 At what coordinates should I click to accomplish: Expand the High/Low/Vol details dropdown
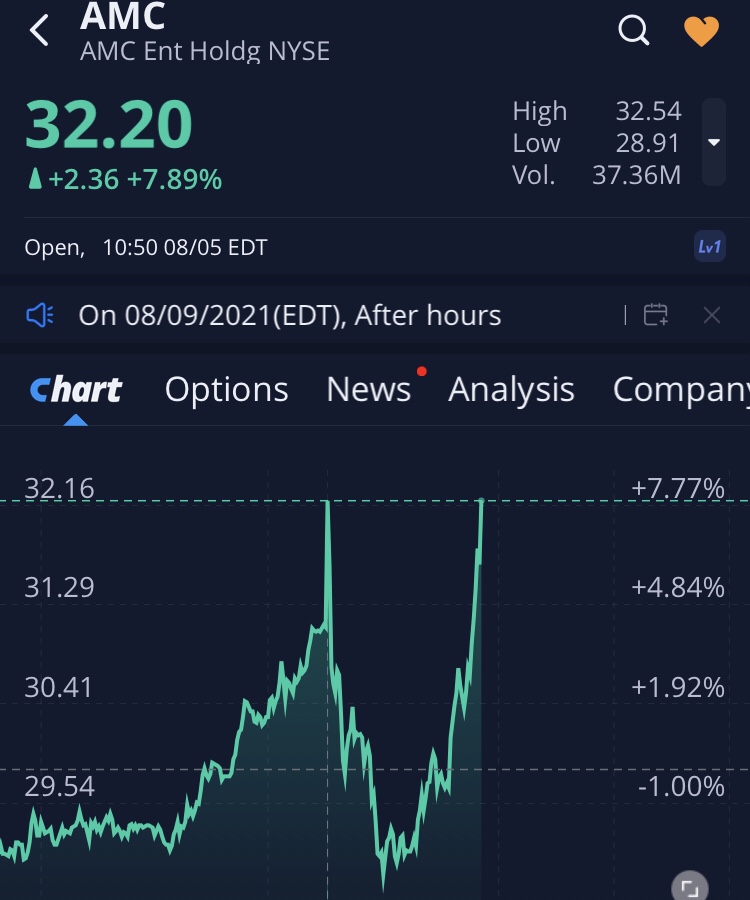[714, 142]
